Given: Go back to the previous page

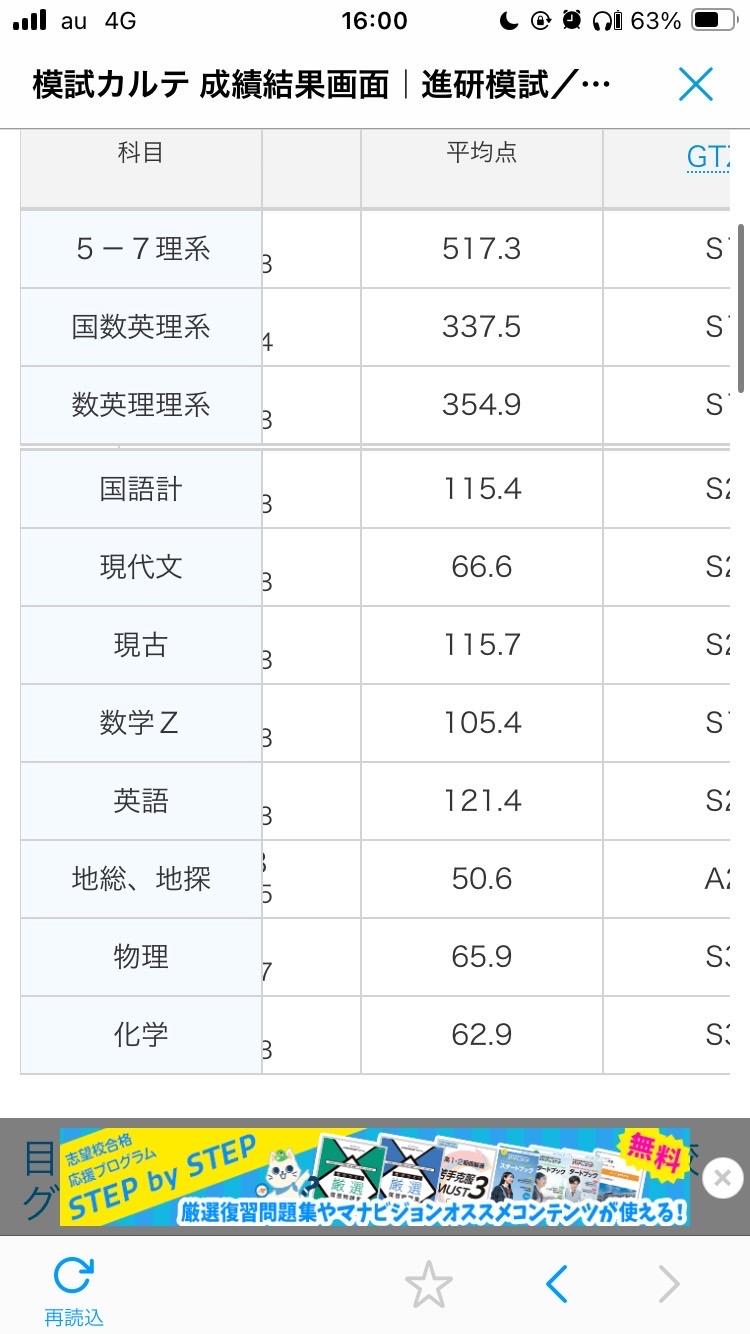Looking at the screenshot, I should pos(557,1284).
